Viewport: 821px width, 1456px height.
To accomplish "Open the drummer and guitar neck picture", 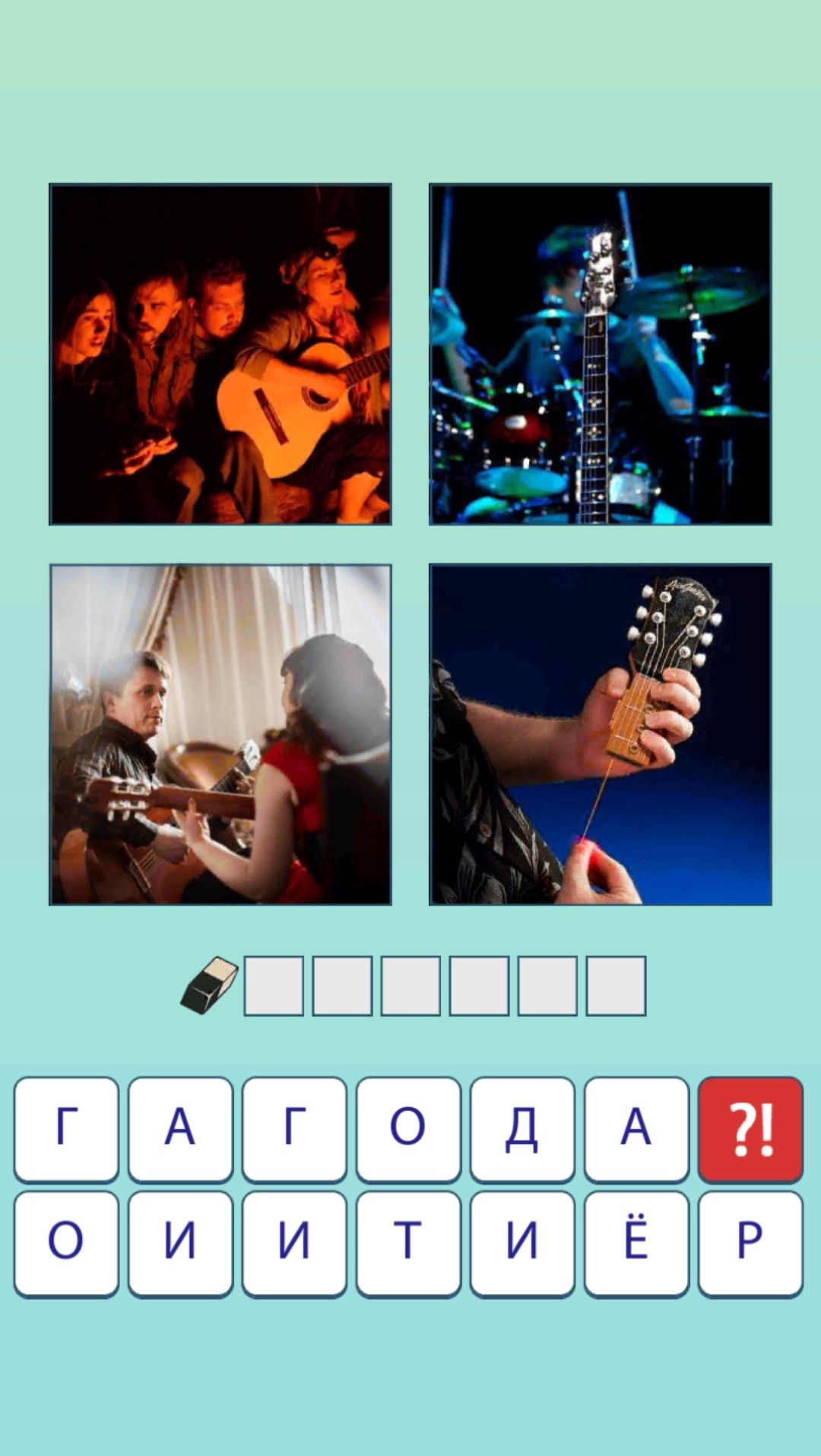I will [601, 354].
